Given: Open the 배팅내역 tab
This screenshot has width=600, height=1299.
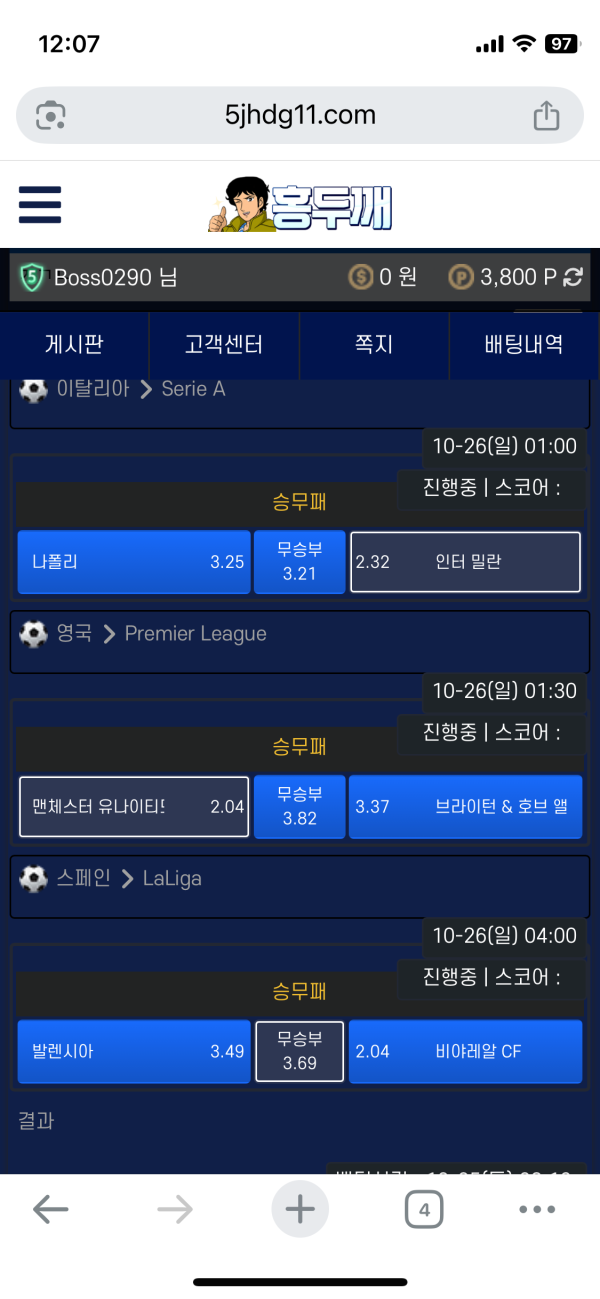Looking at the screenshot, I should 523,345.
